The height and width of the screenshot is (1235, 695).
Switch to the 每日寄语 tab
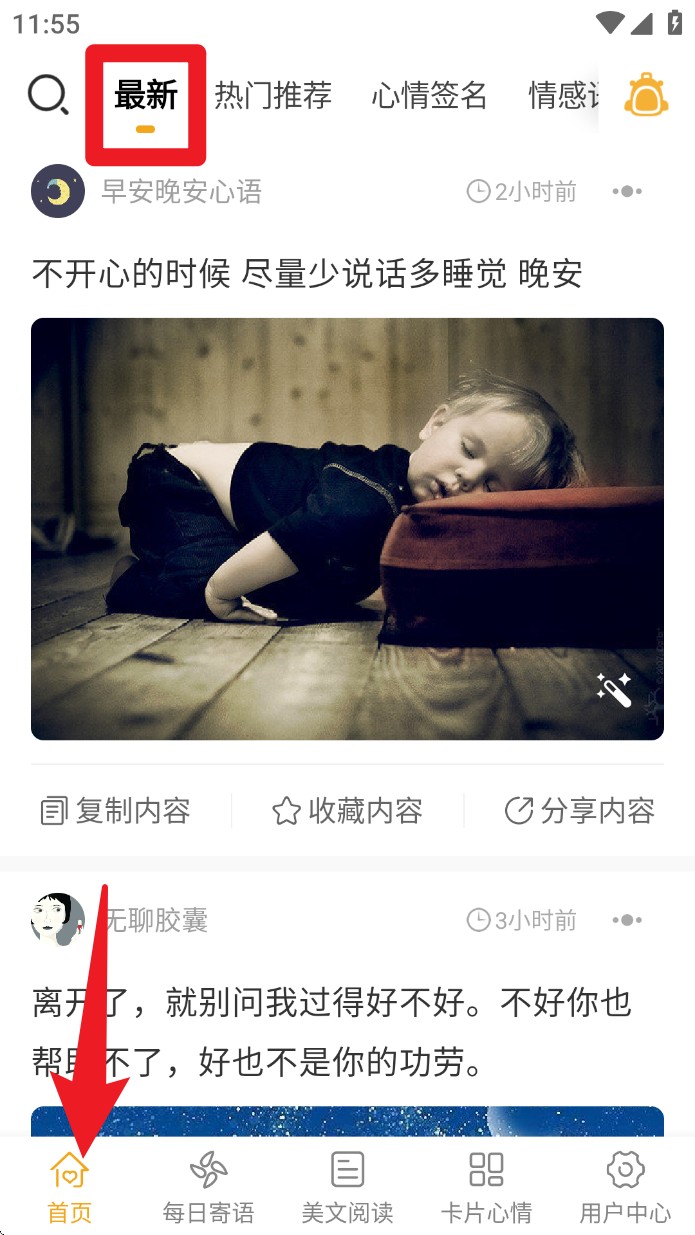(208, 1187)
